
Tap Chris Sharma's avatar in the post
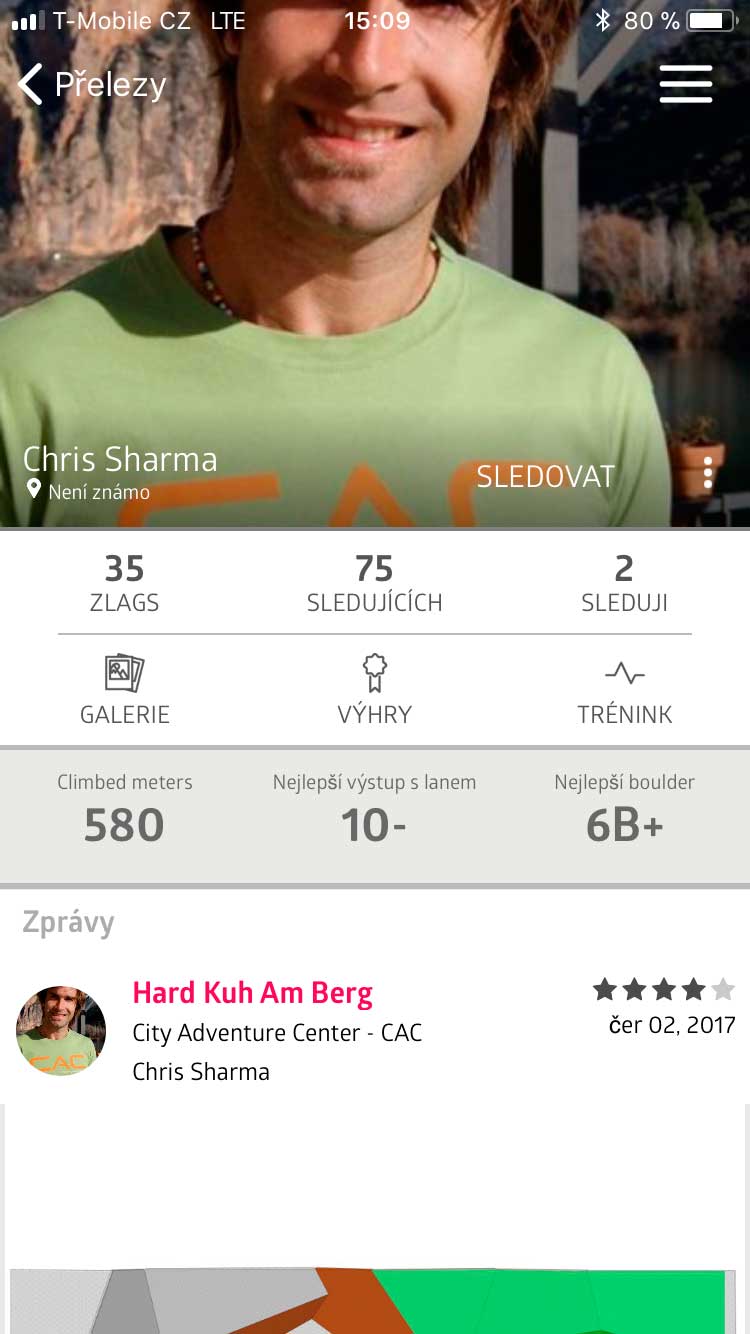(61, 1031)
